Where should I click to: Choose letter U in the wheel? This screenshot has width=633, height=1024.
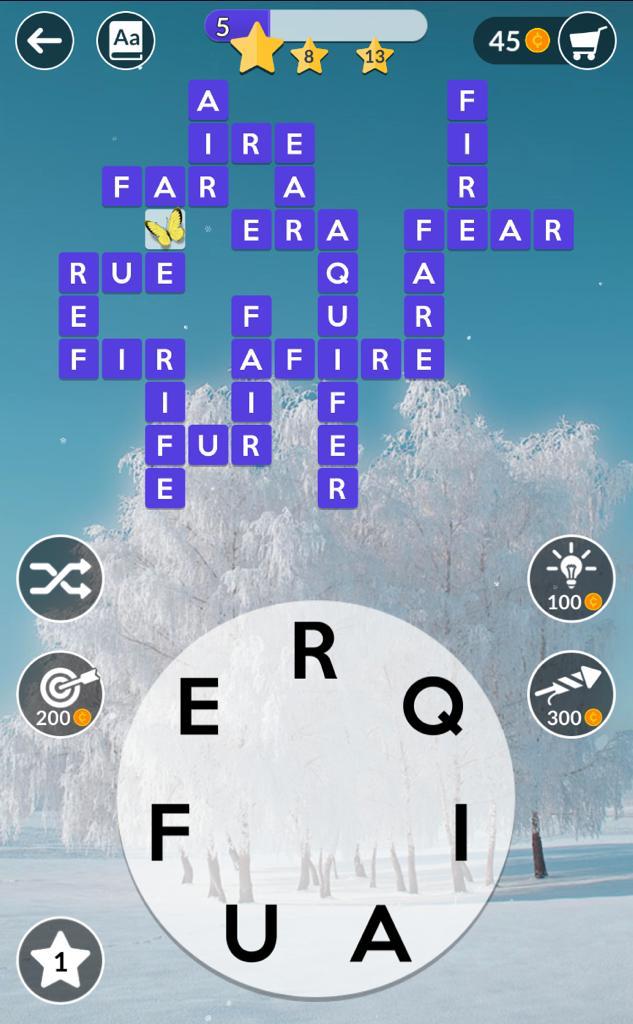pos(252,933)
